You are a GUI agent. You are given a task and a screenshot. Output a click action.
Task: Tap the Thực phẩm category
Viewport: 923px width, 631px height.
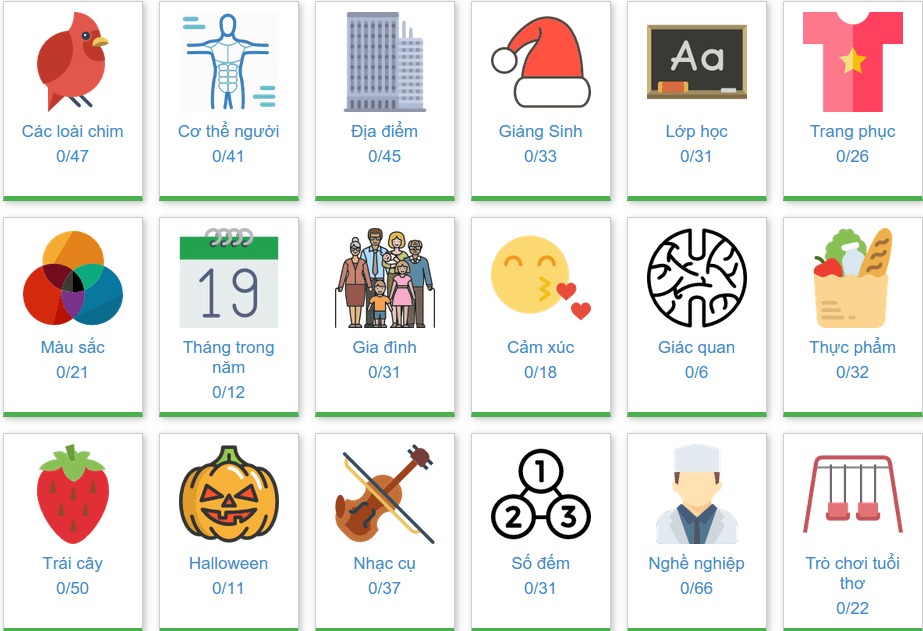click(x=853, y=347)
